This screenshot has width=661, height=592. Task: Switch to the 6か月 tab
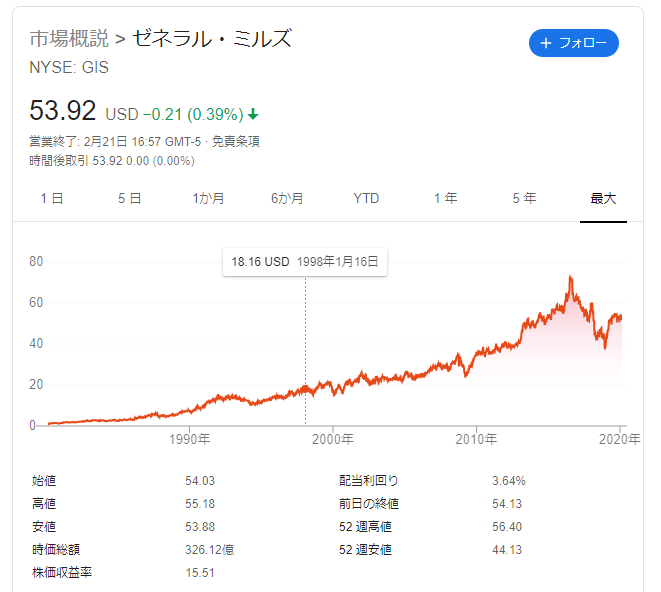point(287,198)
